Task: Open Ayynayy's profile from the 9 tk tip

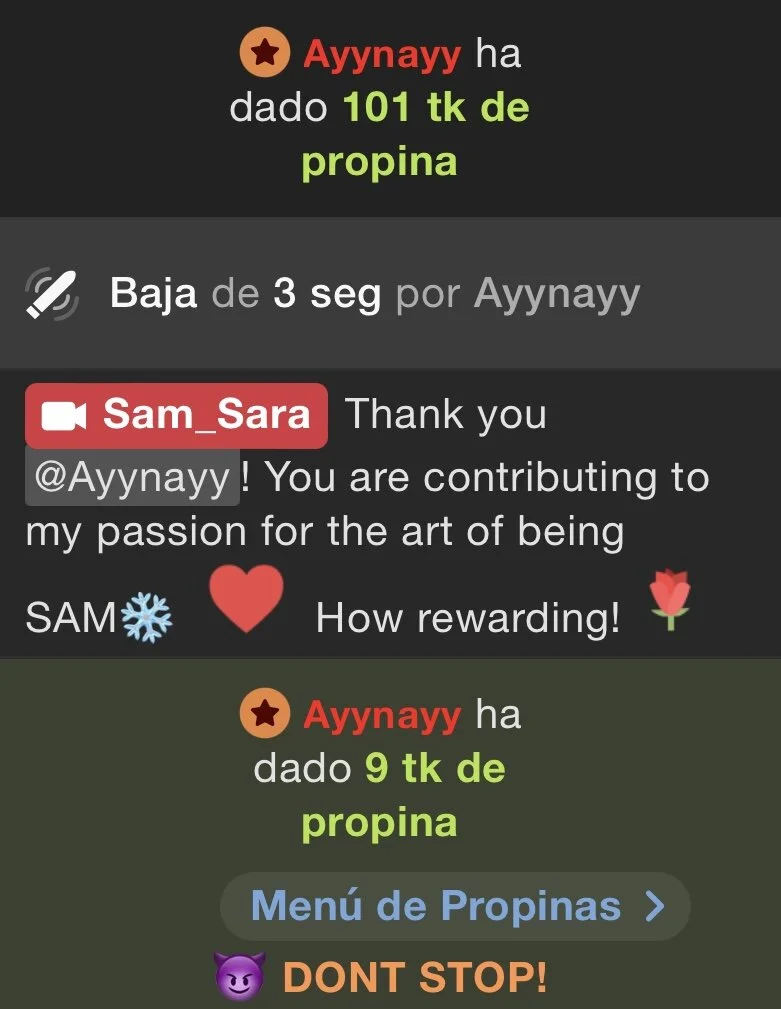Action: coord(381,715)
